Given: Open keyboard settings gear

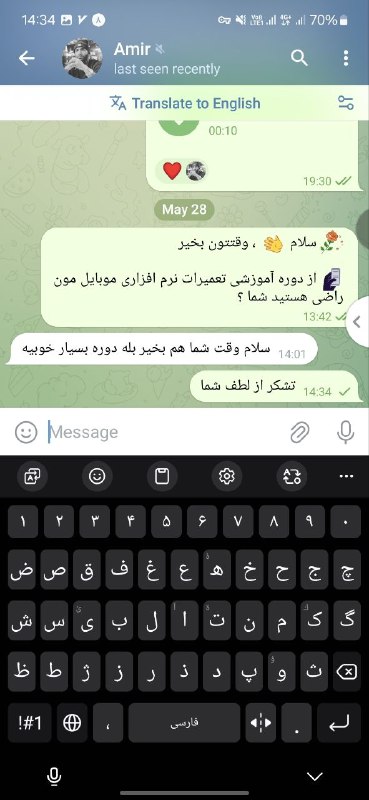Looking at the screenshot, I should 226,476.
